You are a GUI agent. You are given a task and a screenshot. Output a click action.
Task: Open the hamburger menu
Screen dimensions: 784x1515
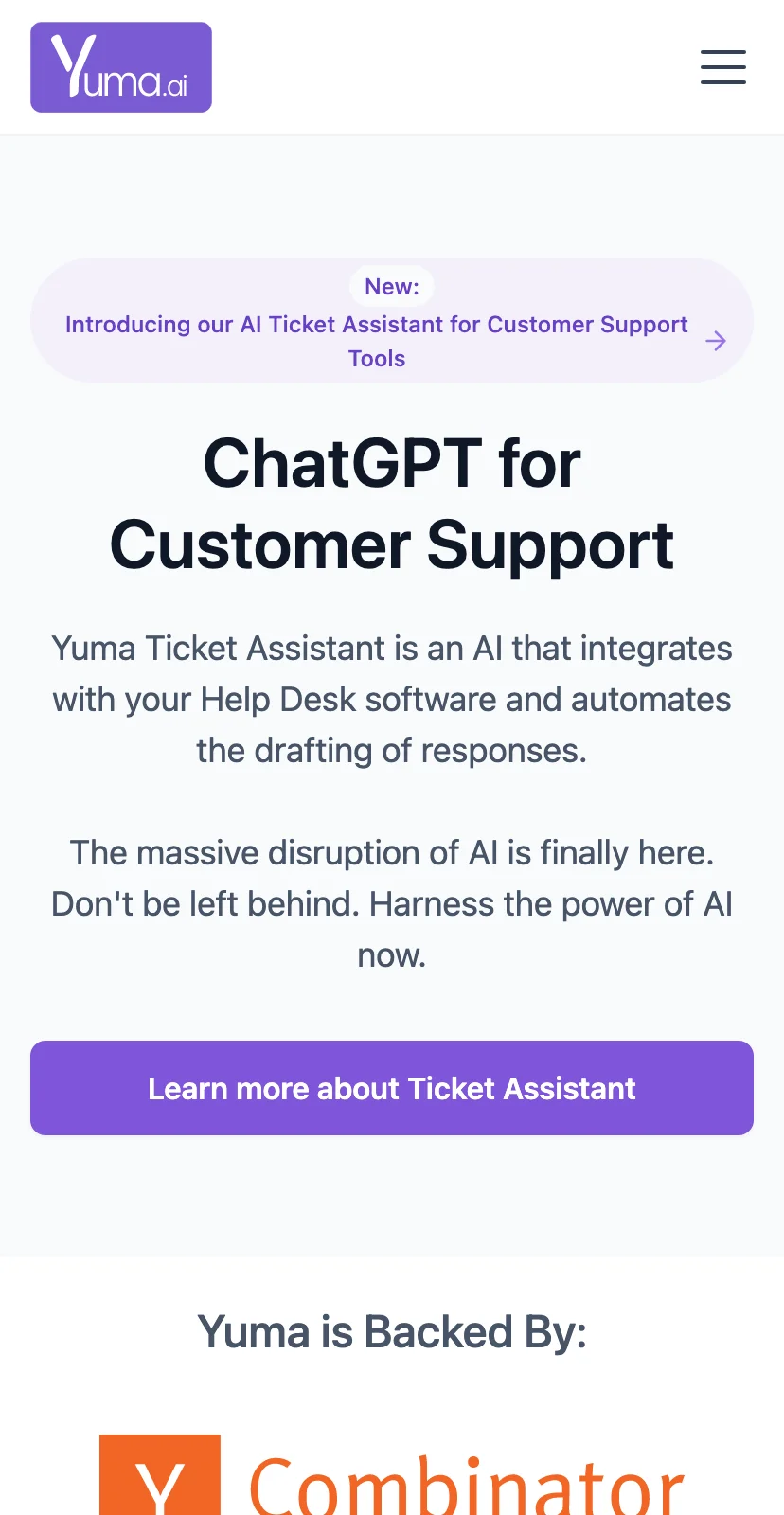[723, 67]
